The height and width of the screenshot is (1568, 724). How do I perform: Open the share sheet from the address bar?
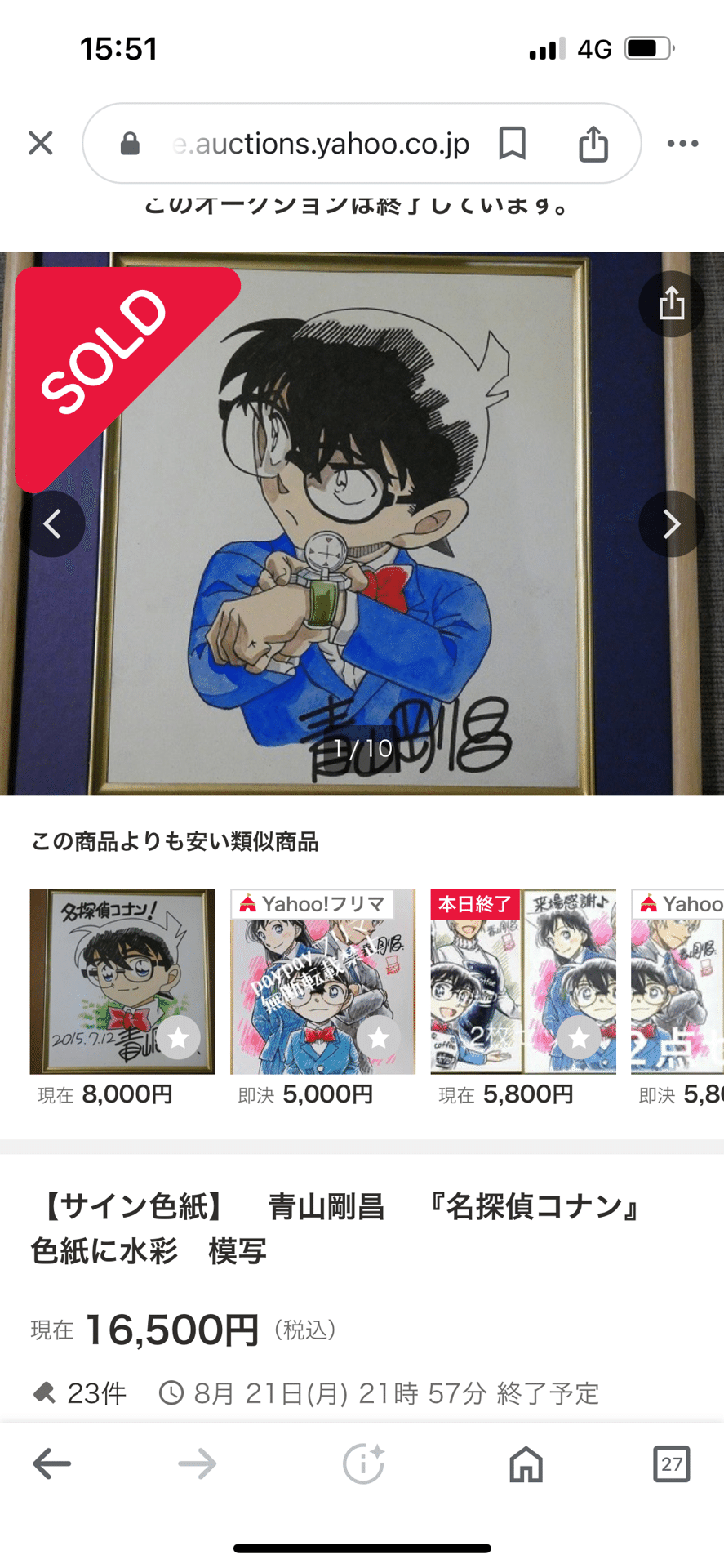594,143
